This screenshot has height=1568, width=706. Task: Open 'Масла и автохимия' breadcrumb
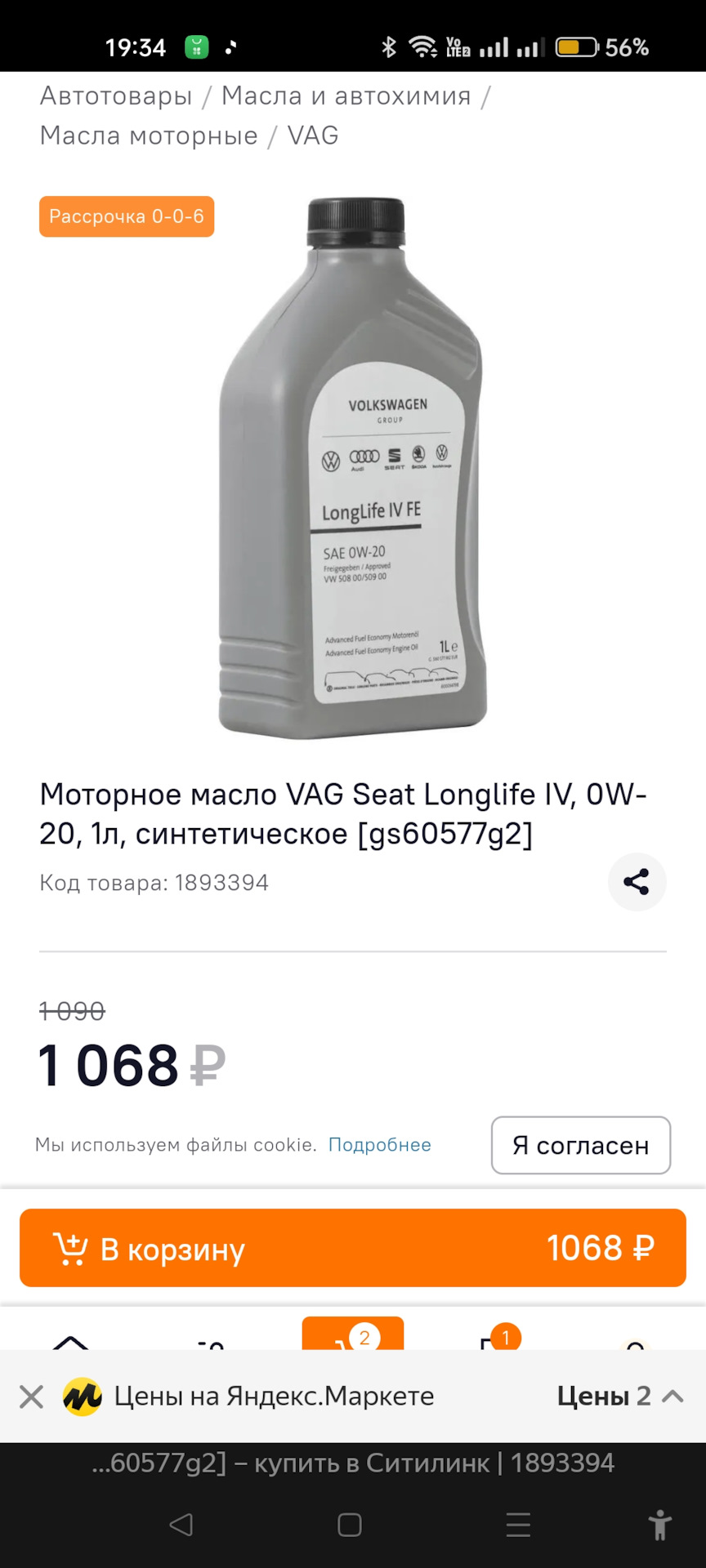click(346, 96)
